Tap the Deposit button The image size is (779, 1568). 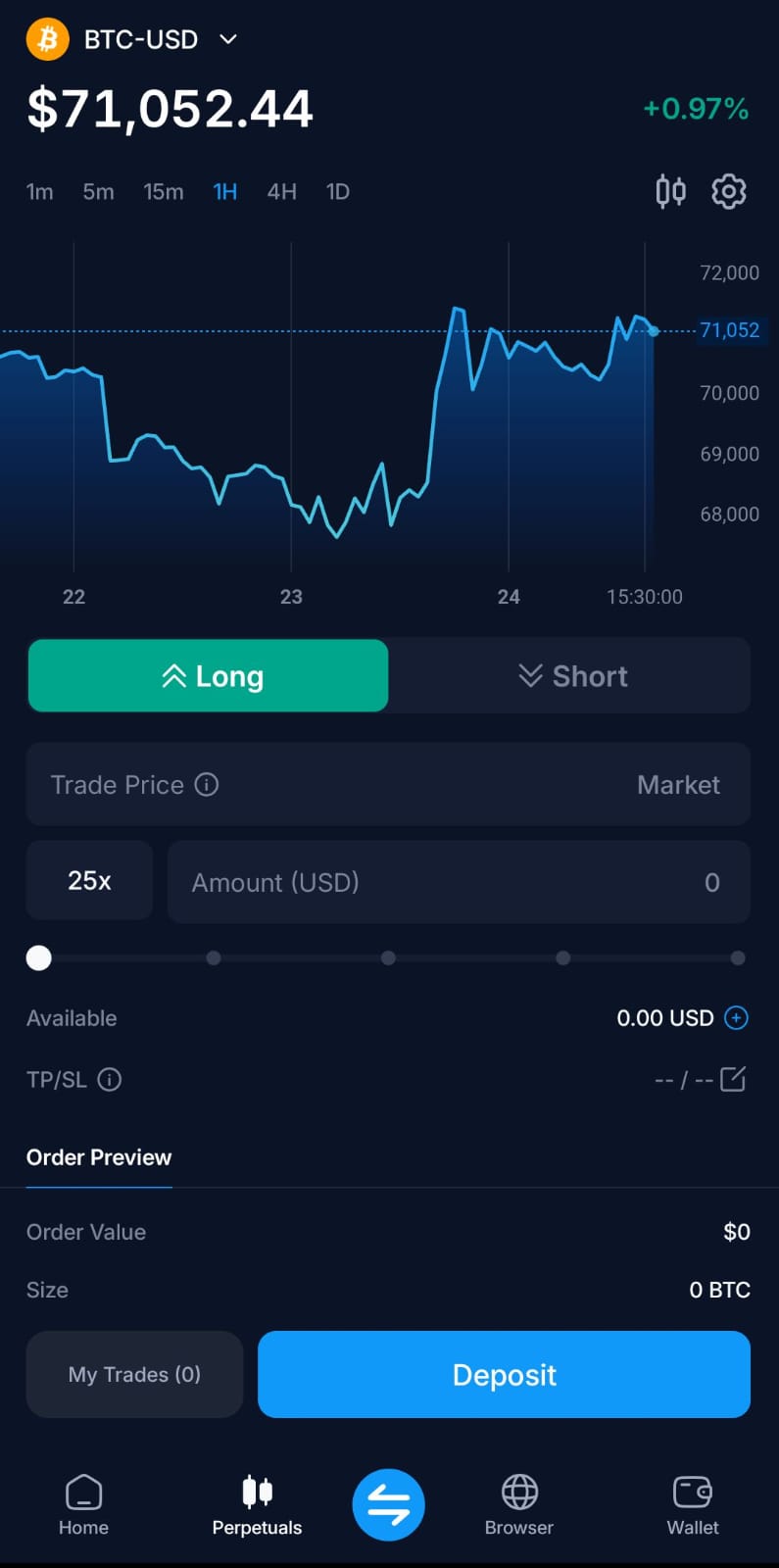[504, 1374]
